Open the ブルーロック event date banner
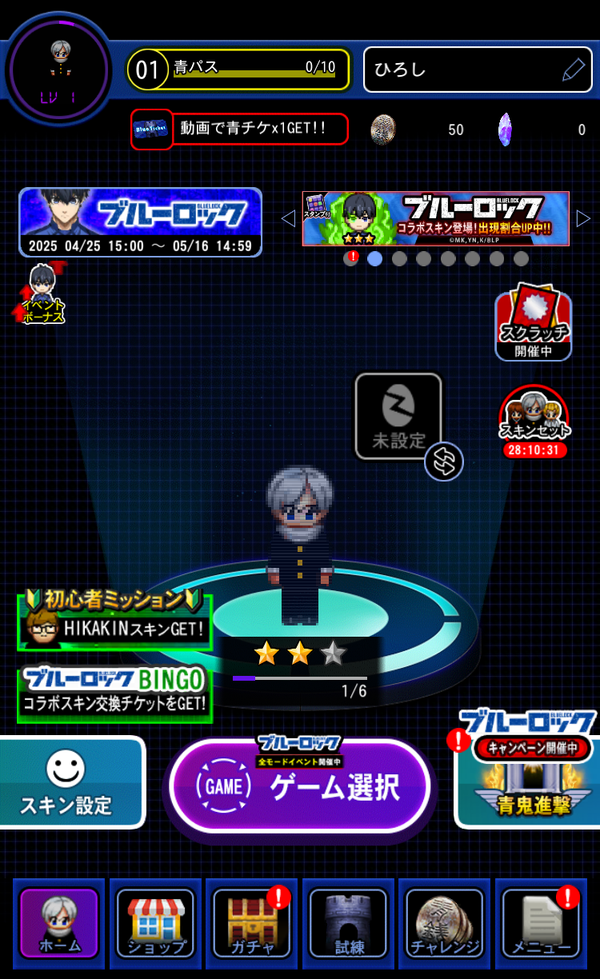This screenshot has height=979, width=600. tap(140, 222)
